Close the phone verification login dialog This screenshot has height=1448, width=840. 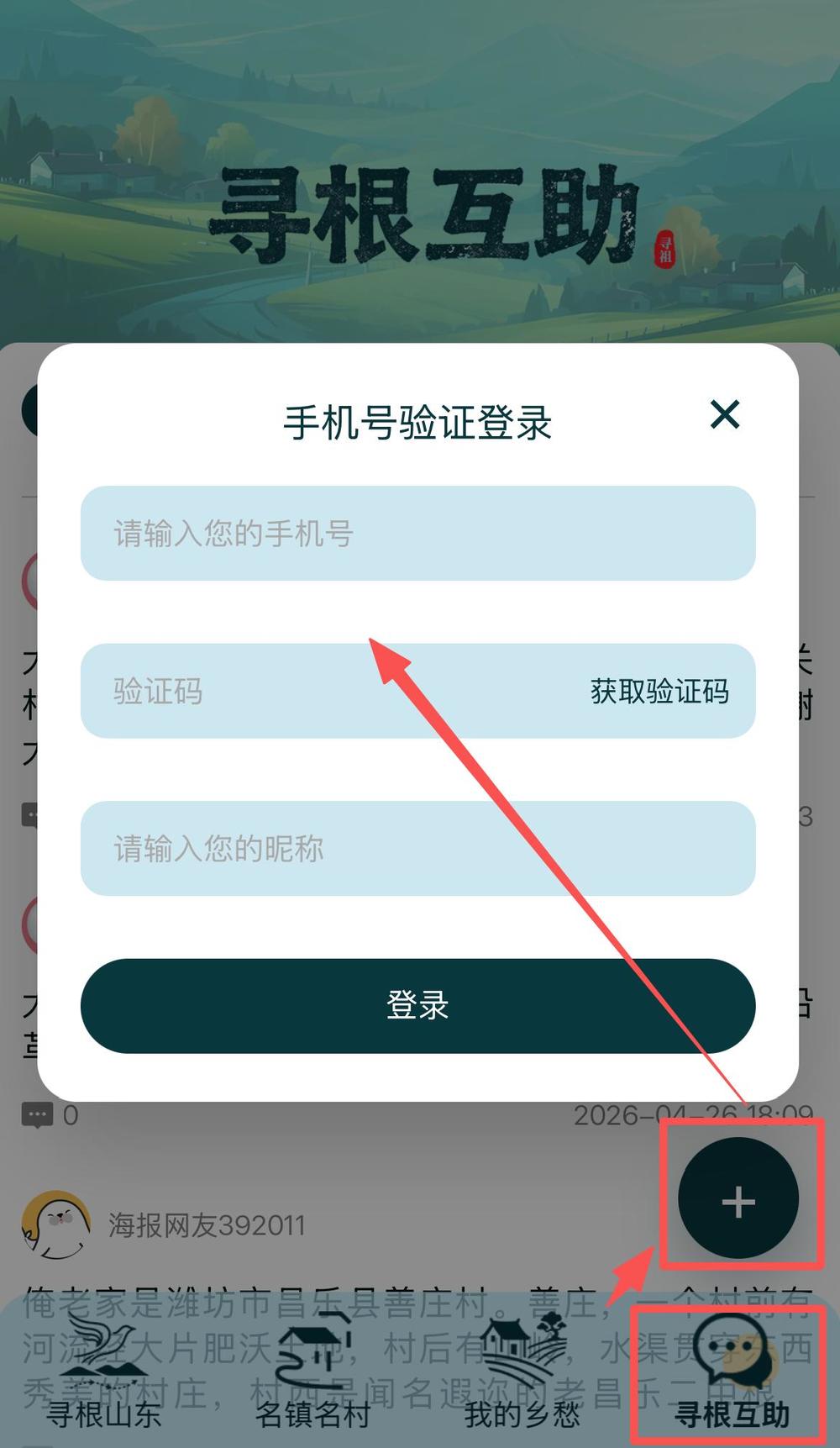[x=724, y=414]
